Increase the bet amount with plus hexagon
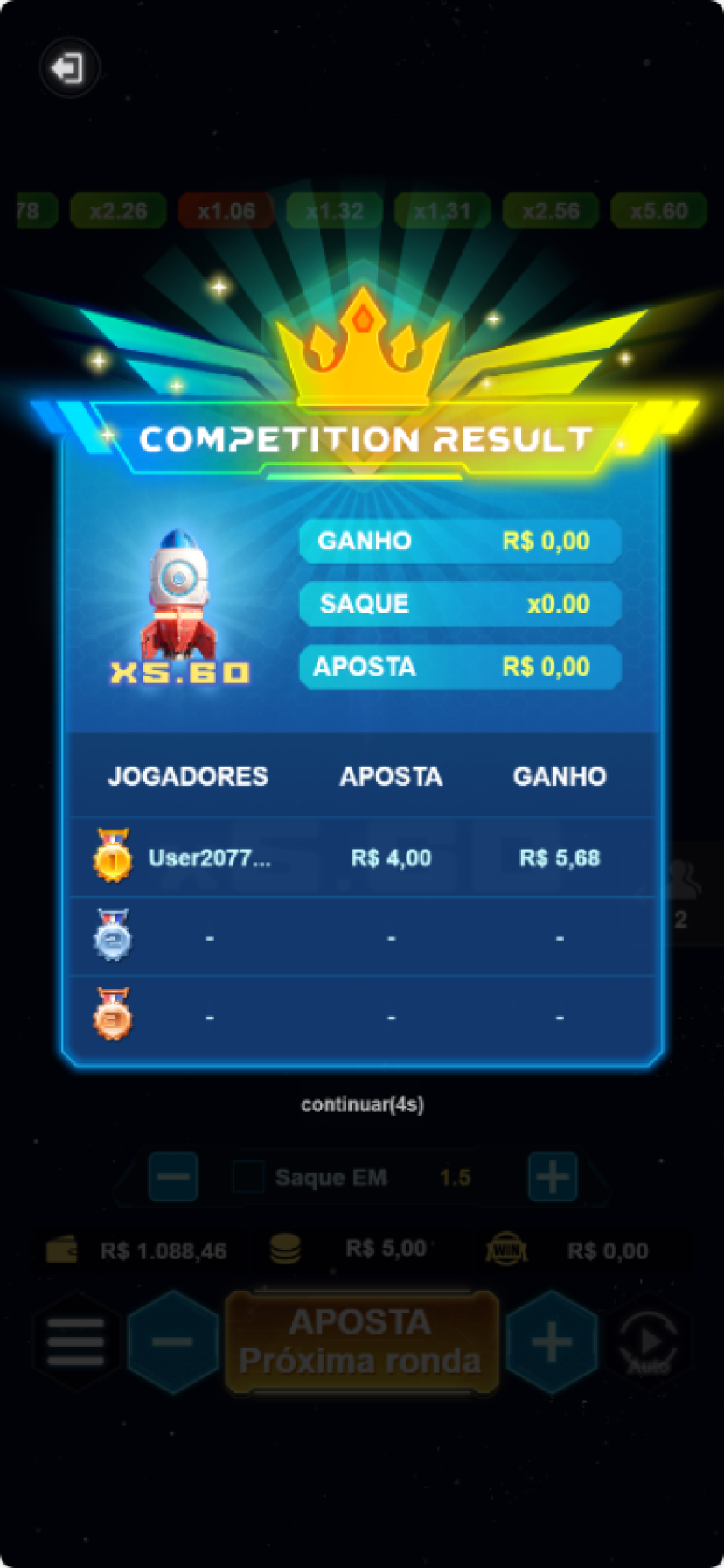724x1568 pixels. pyautogui.click(x=552, y=1341)
